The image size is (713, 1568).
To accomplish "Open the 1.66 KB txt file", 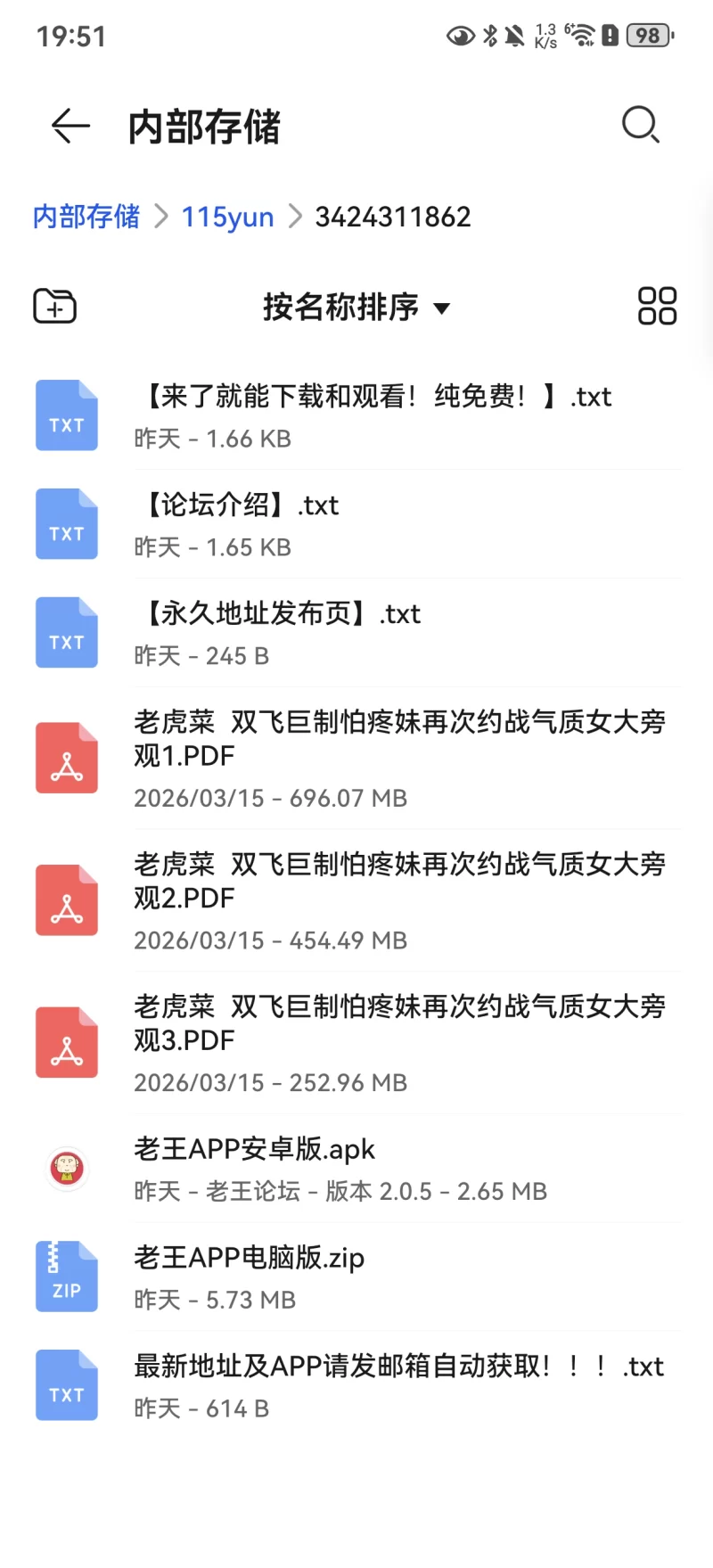I will point(356,415).
